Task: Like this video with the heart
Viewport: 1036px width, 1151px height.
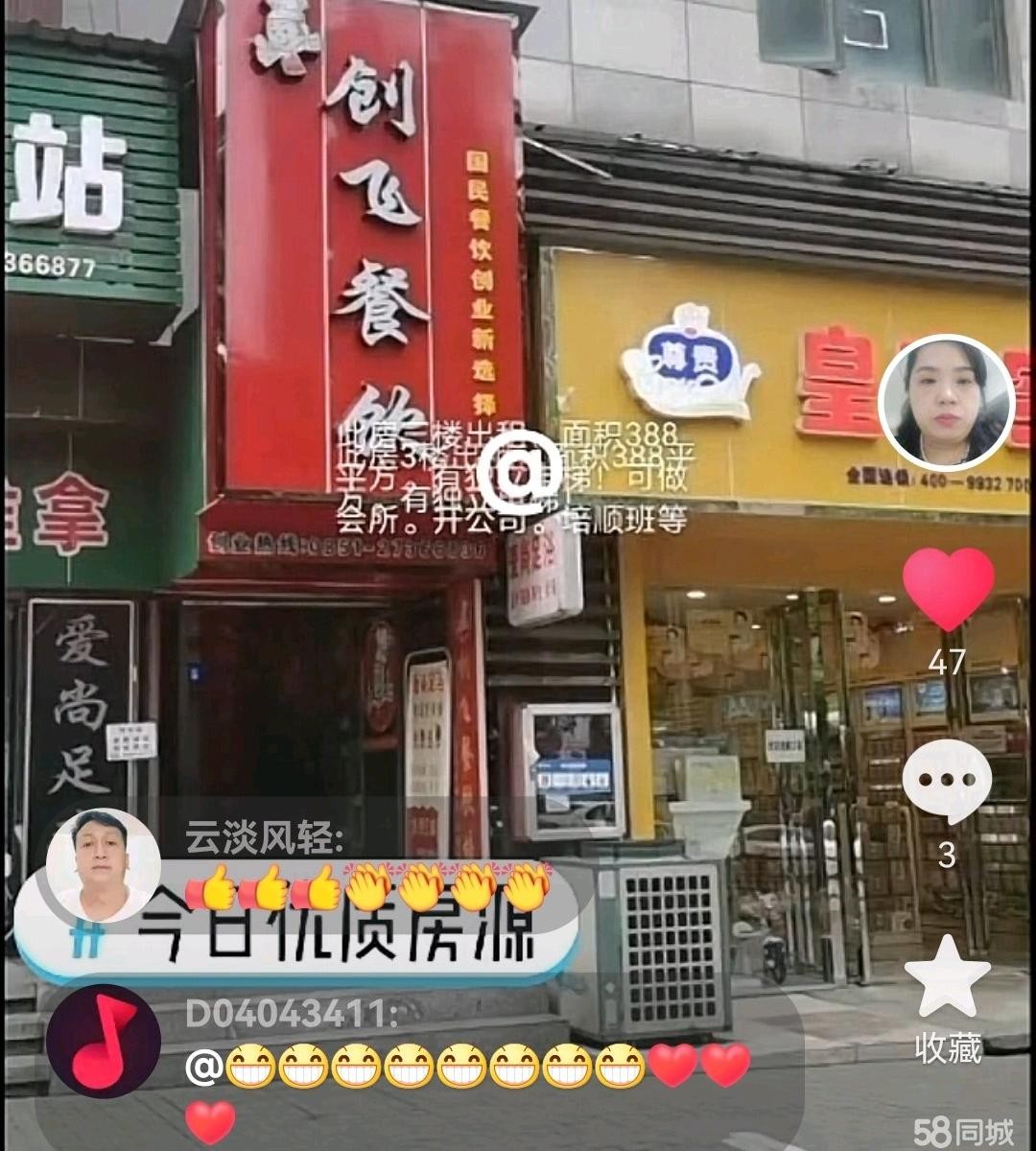Action: coord(948,589)
